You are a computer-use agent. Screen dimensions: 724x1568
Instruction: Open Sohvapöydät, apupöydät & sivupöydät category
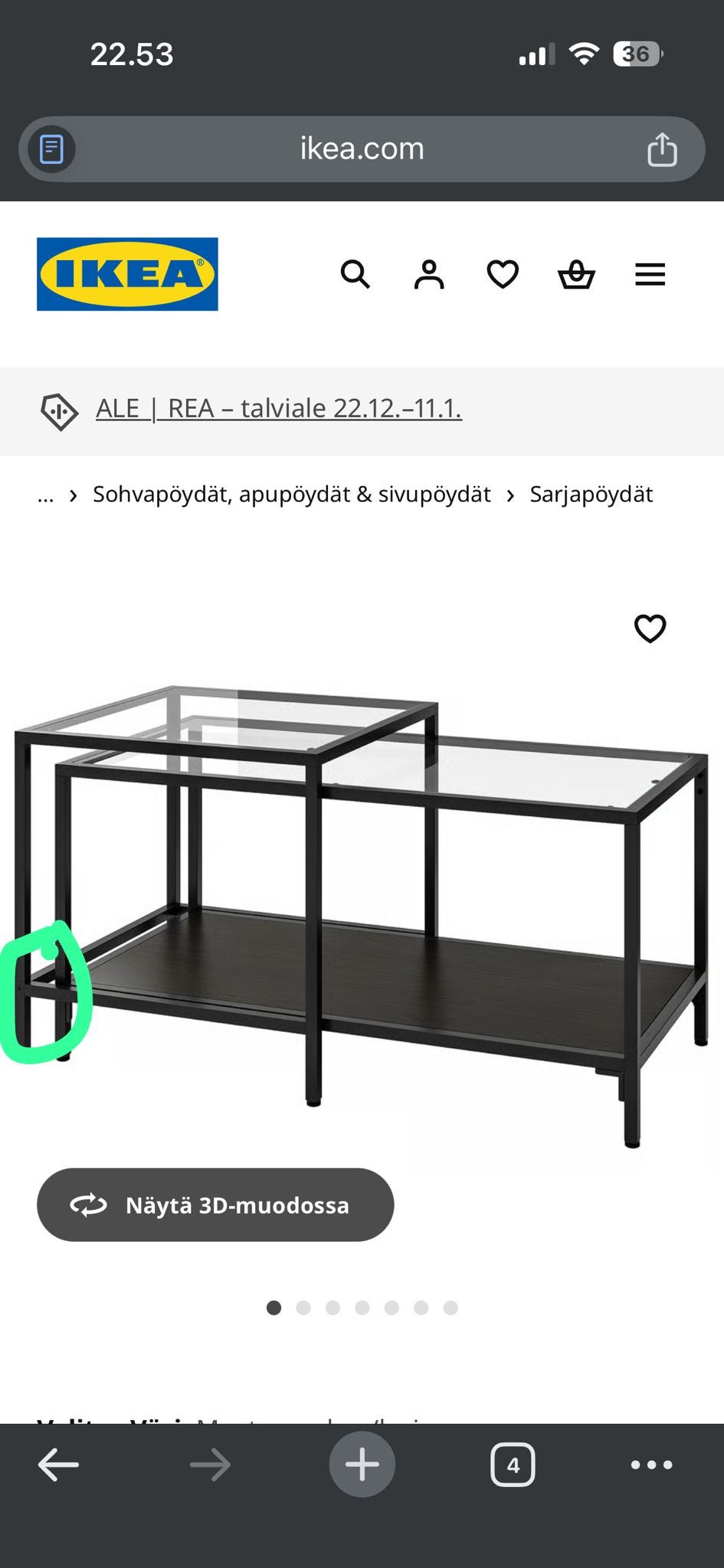click(291, 495)
